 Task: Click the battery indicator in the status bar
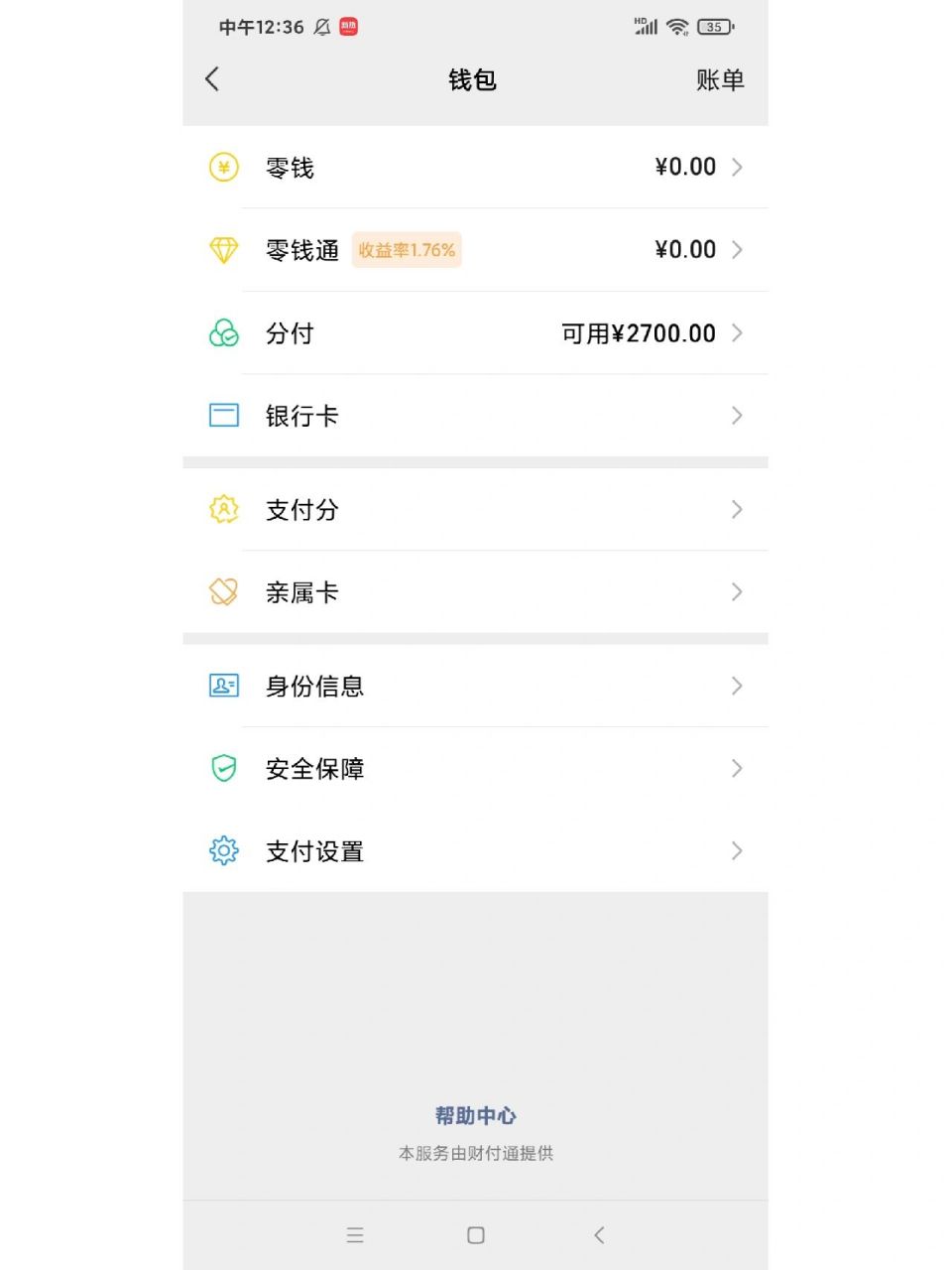click(713, 28)
